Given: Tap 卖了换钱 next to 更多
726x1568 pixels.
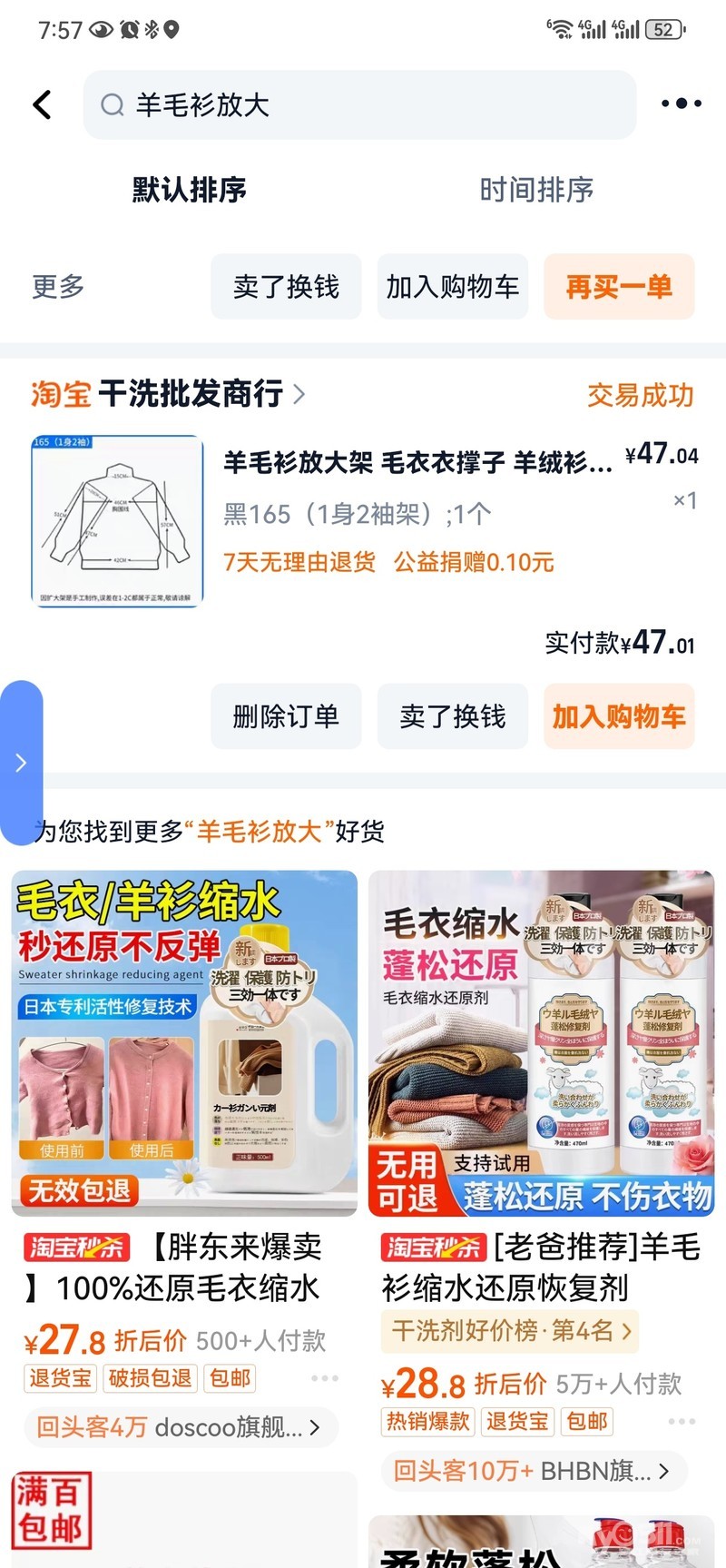Looking at the screenshot, I should 286,287.
